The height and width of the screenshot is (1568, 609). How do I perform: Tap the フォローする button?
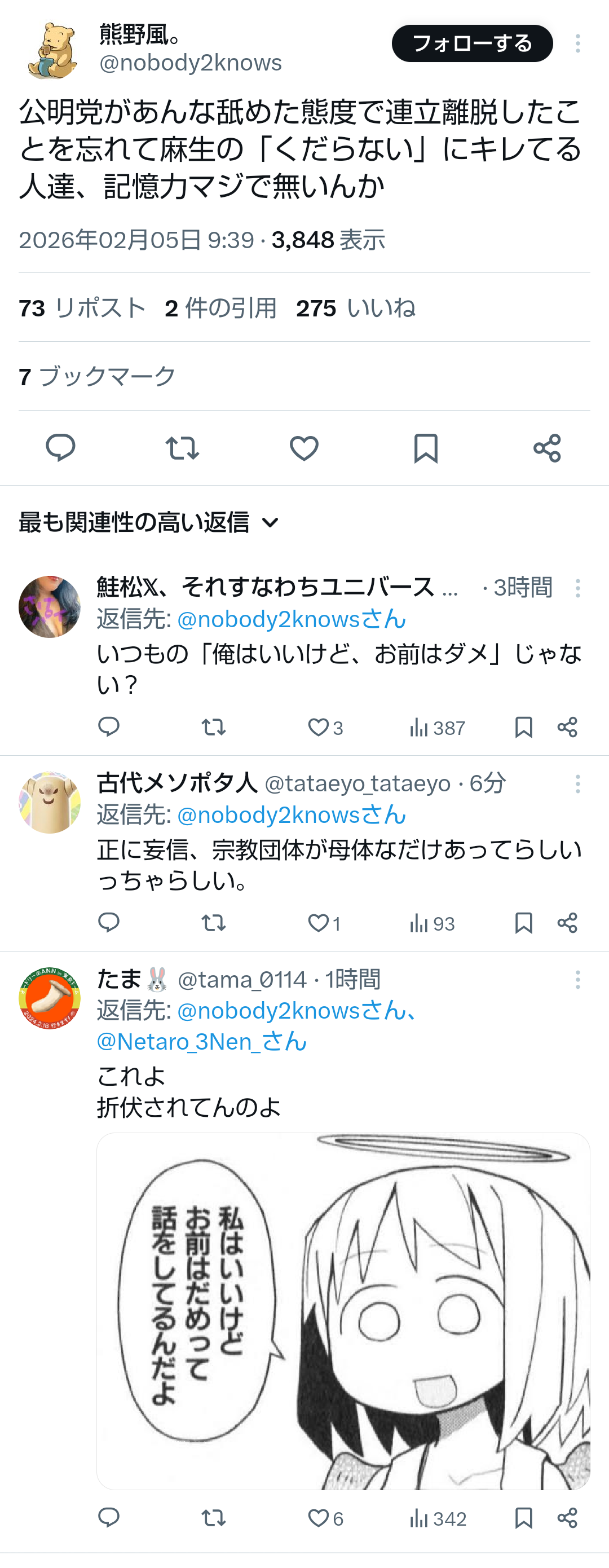471,43
